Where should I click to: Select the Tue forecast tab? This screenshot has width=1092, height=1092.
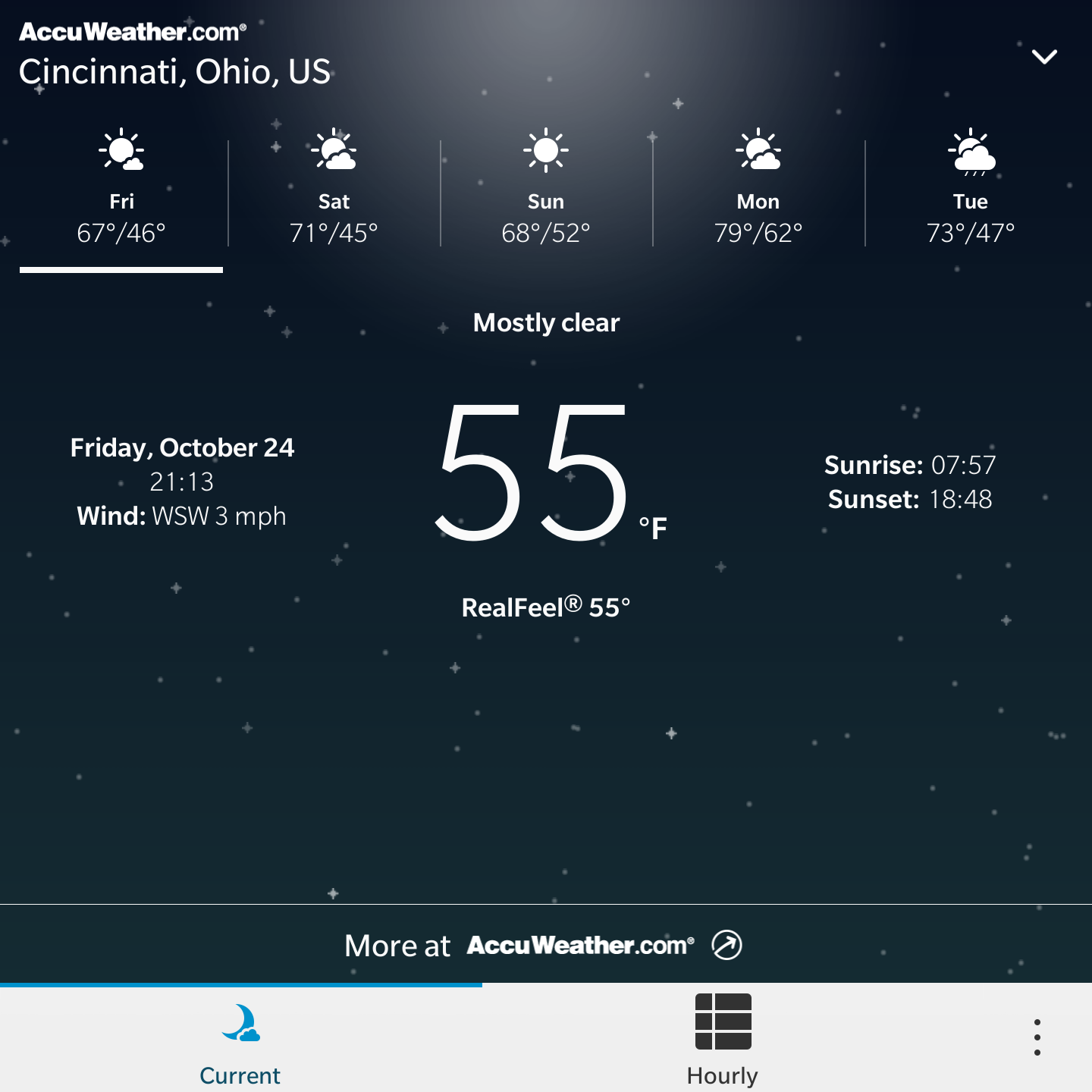(x=971, y=190)
